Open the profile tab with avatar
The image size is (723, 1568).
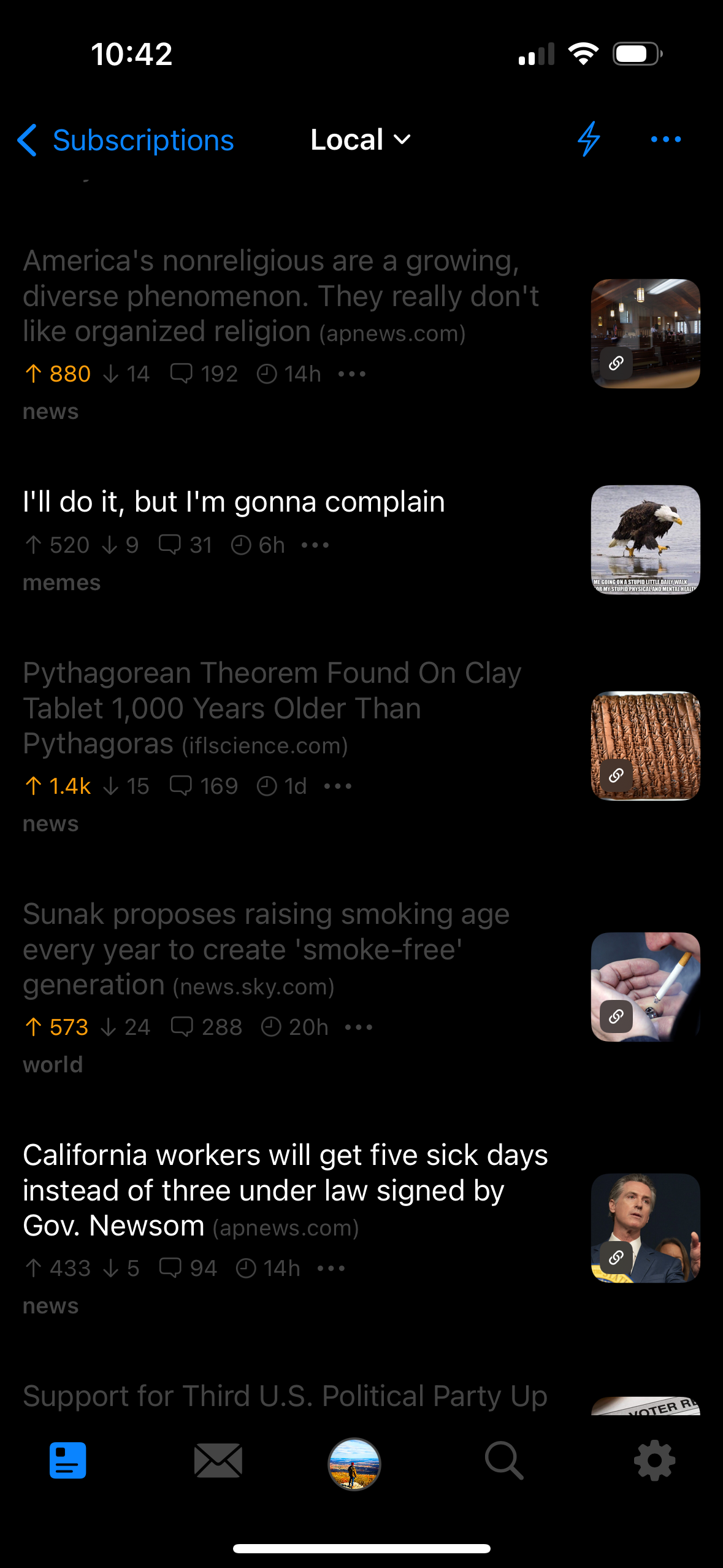coord(354,1464)
